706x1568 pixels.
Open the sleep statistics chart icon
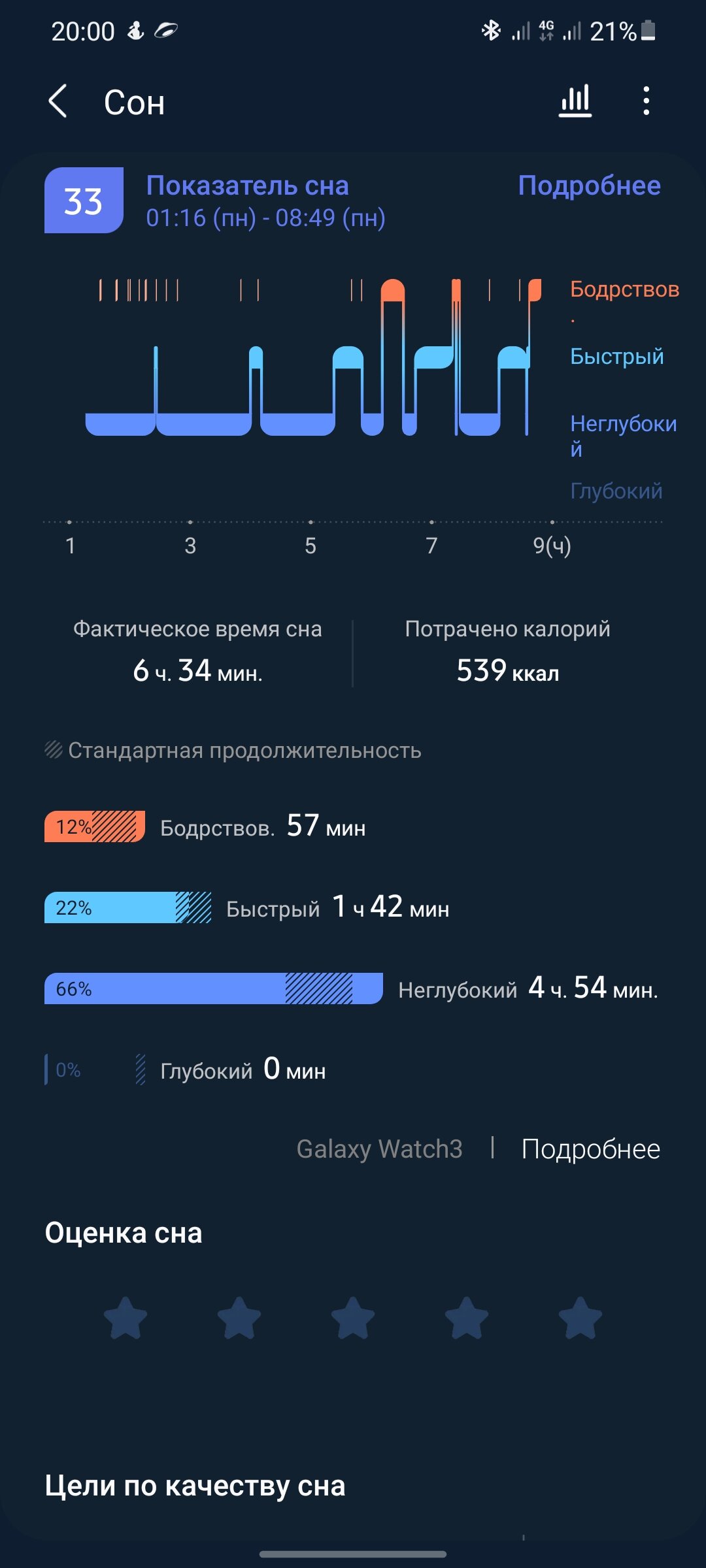[575, 101]
